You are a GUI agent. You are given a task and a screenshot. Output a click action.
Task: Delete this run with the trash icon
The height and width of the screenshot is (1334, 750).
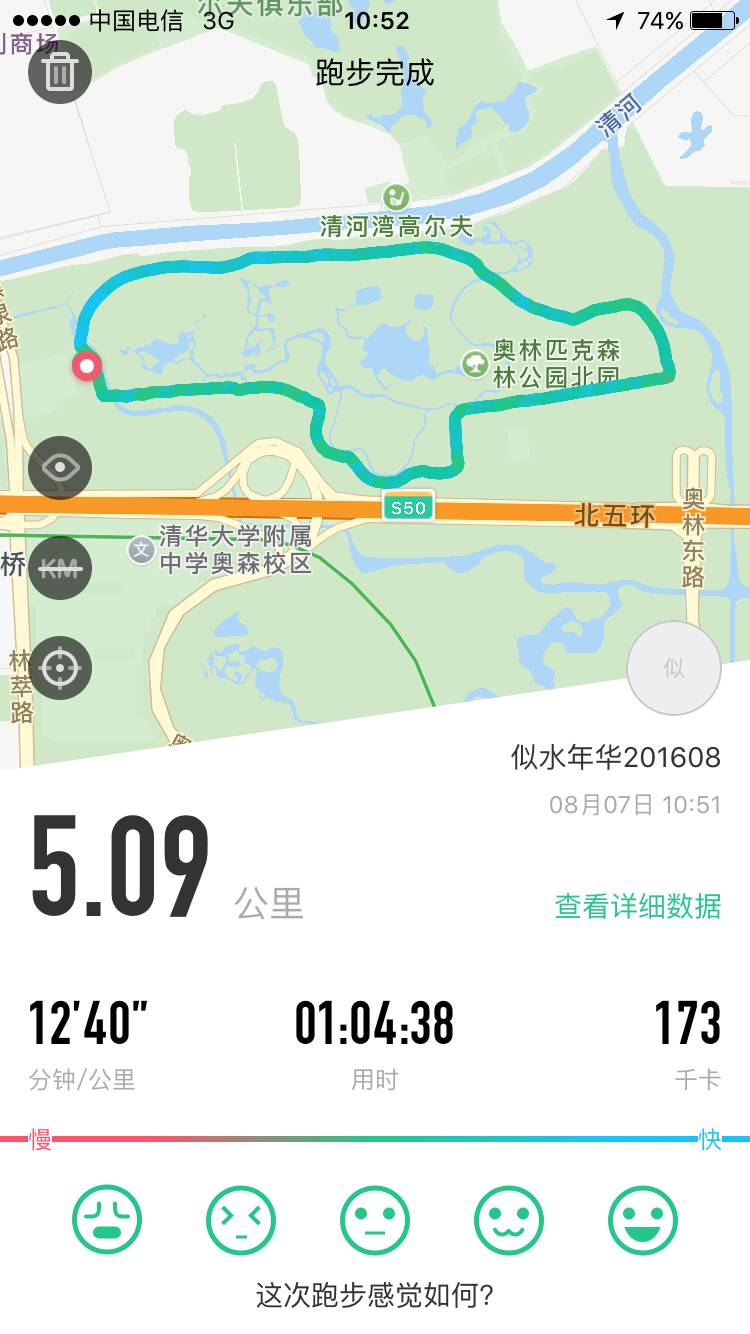(x=60, y=72)
